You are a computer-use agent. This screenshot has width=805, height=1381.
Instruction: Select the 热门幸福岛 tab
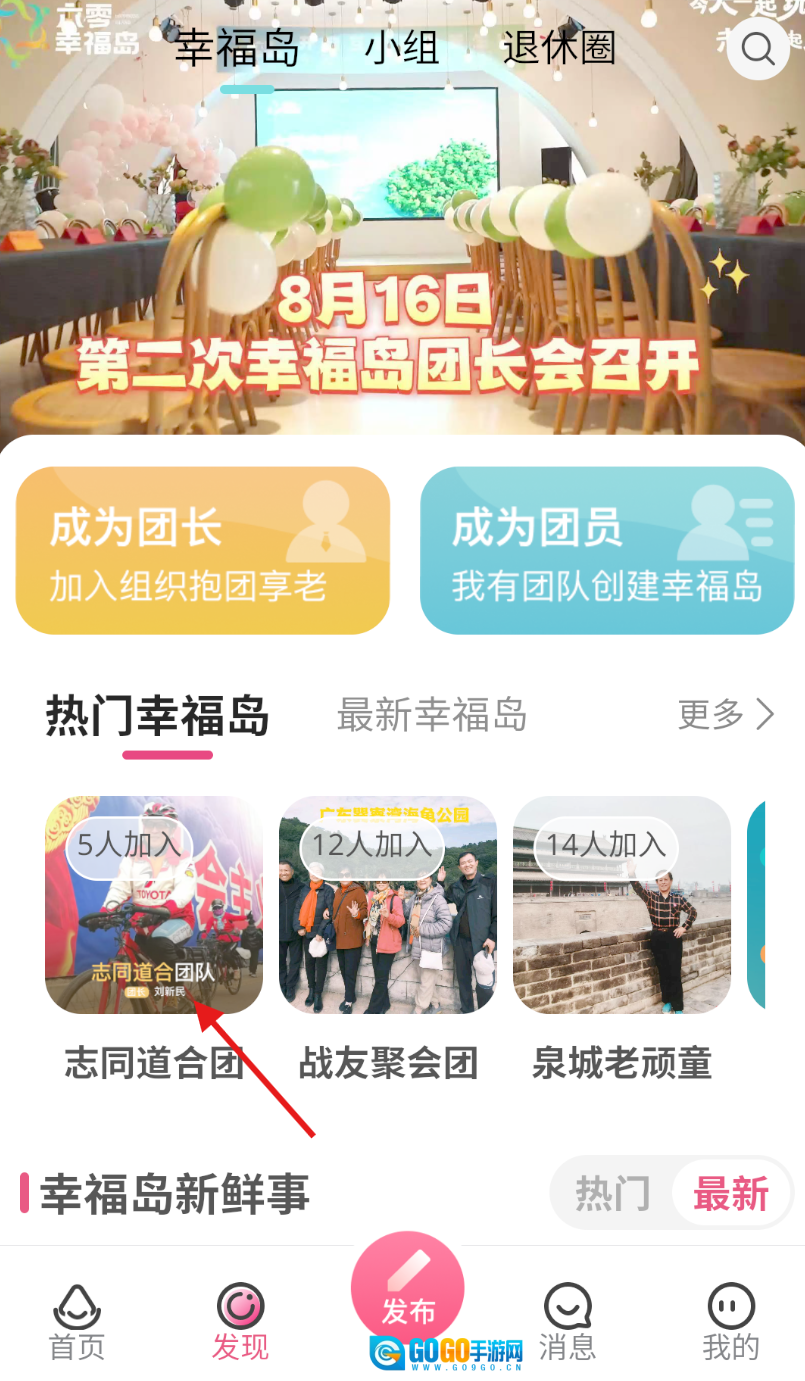(x=158, y=716)
